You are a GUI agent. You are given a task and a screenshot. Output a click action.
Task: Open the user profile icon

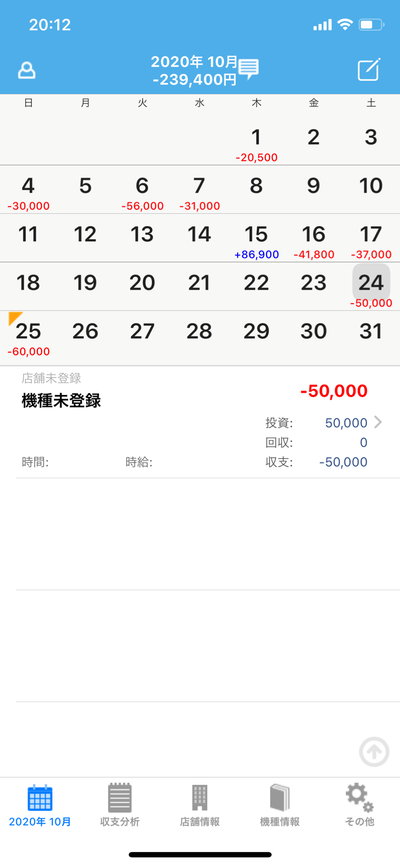click(x=27, y=71)
